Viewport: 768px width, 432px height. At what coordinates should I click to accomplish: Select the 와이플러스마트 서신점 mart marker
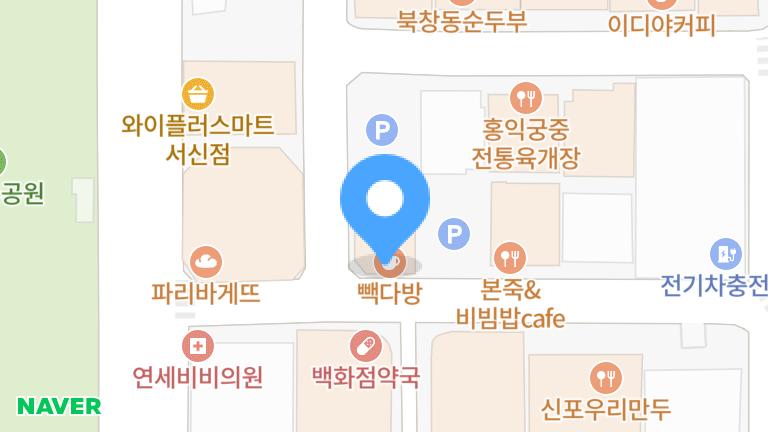[x=198, y=94]
